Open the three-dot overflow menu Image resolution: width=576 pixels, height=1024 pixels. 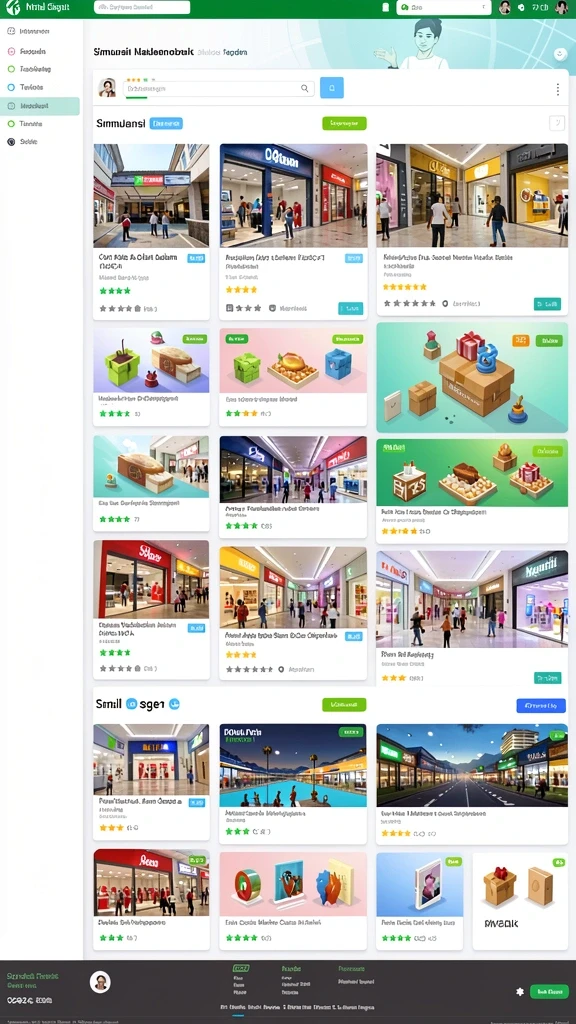[557, 89]
